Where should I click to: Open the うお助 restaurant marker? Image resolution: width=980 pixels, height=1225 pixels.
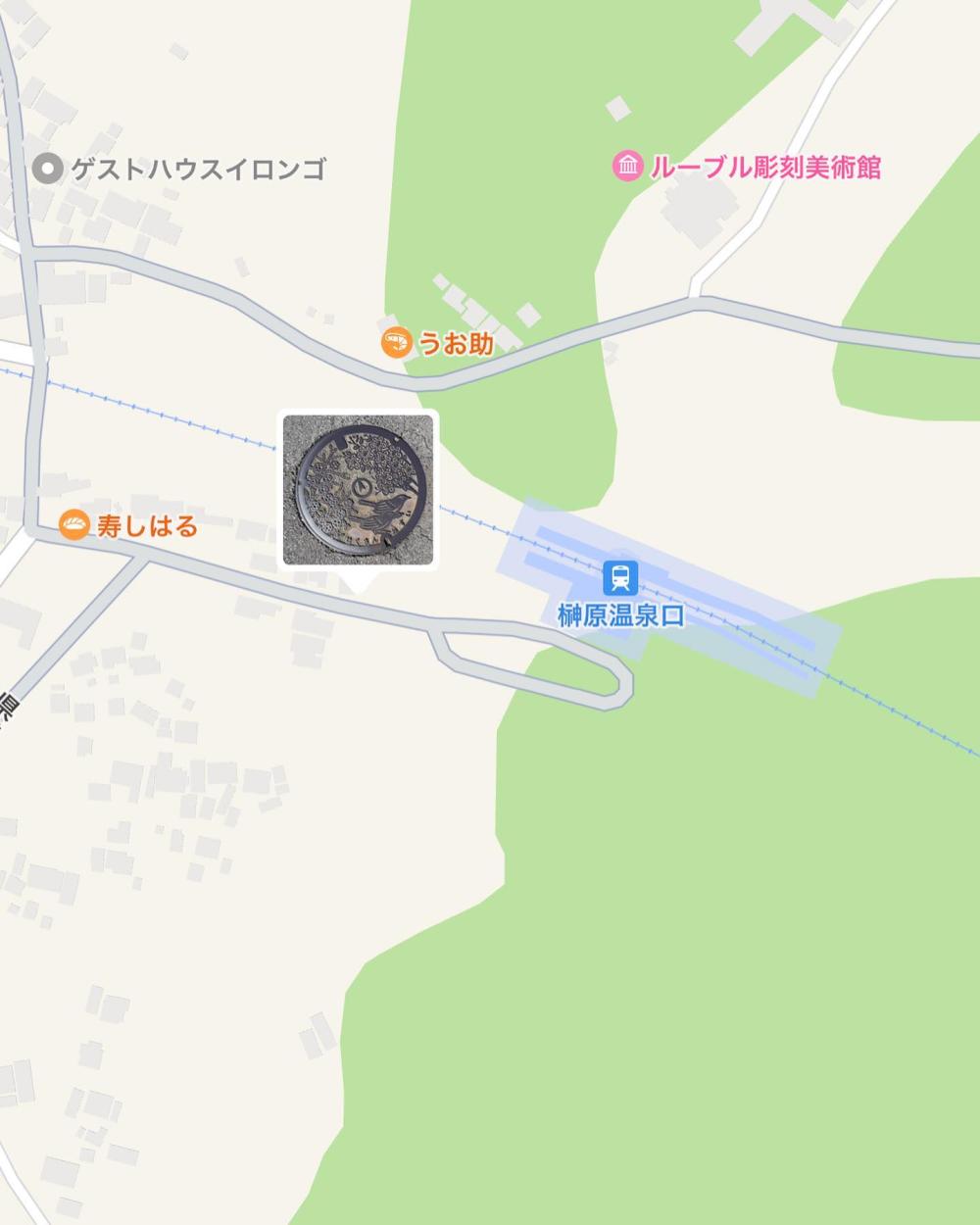(x=394, y=342)
